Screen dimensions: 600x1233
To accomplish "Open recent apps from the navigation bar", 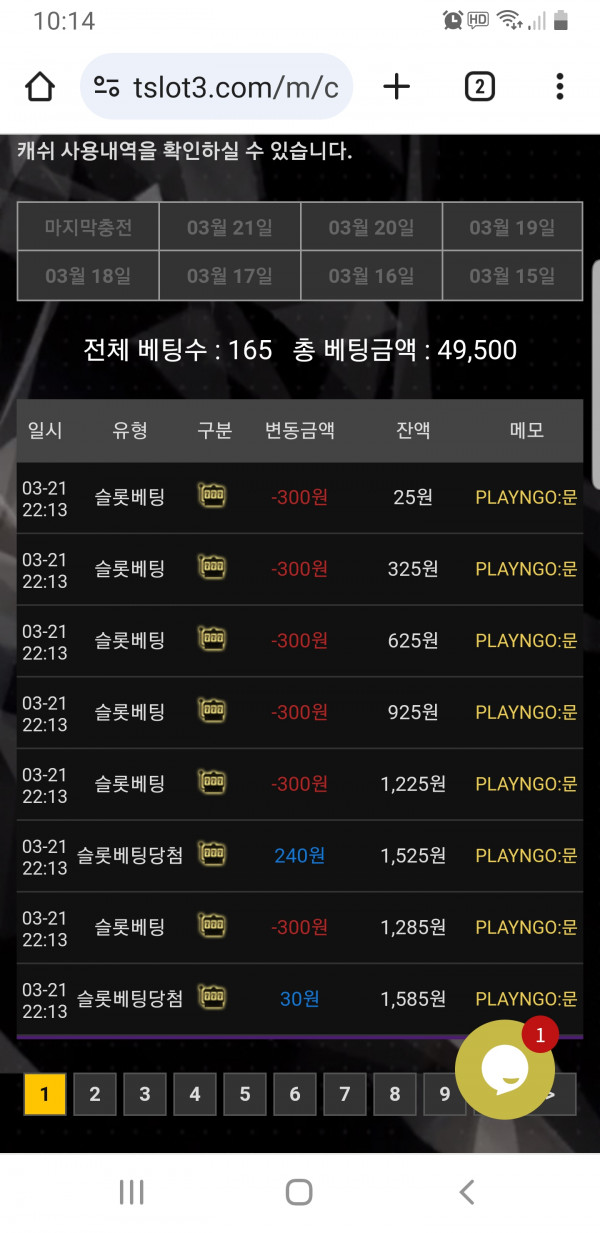I will (131, 1191).
